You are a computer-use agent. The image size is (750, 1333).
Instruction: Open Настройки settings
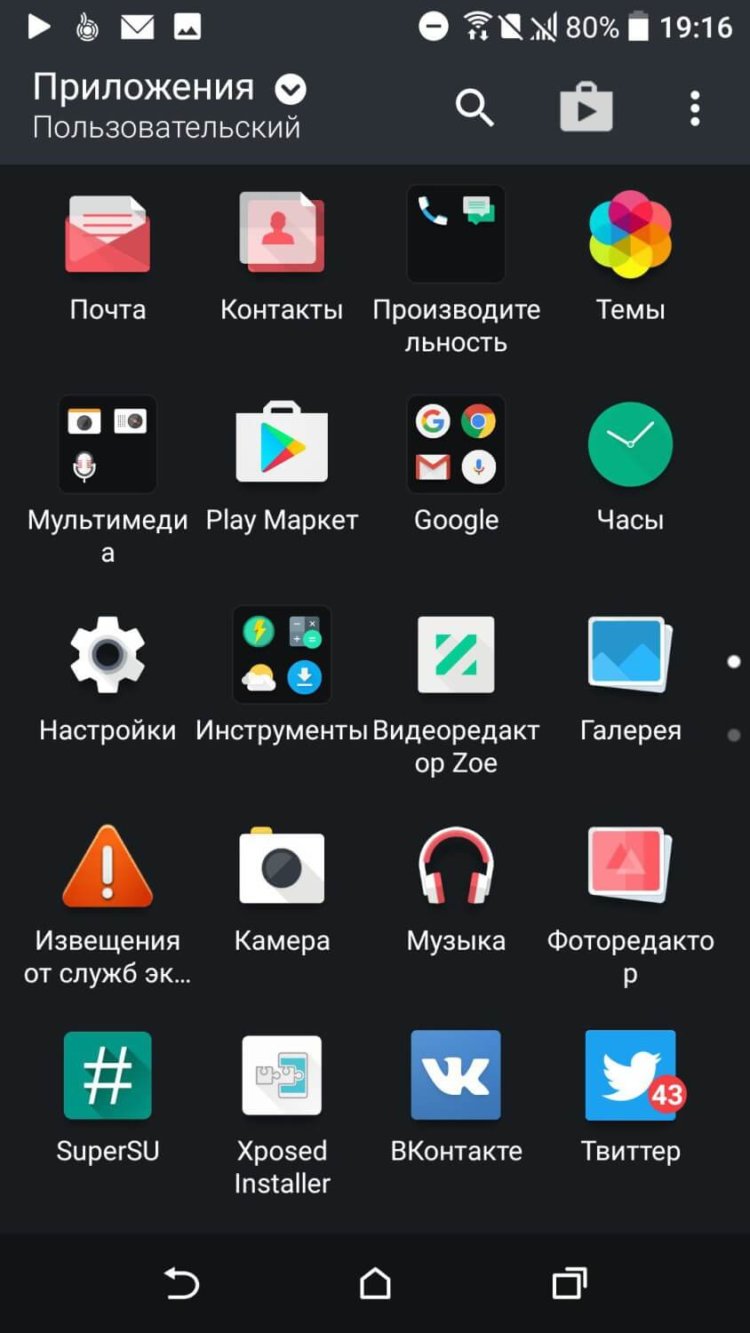[108, 653]
